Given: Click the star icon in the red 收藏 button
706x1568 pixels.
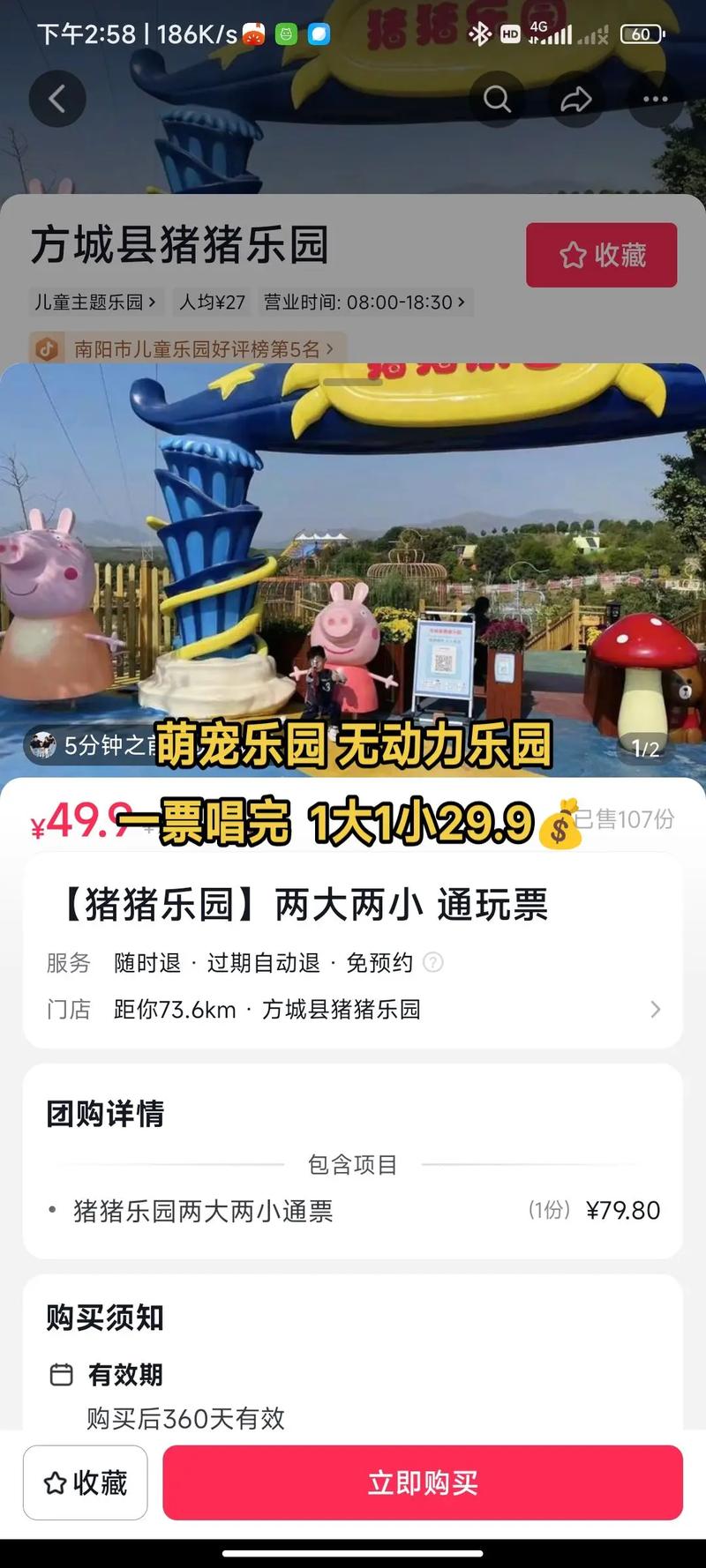Looking at the screenshot, I should [573, 255].
